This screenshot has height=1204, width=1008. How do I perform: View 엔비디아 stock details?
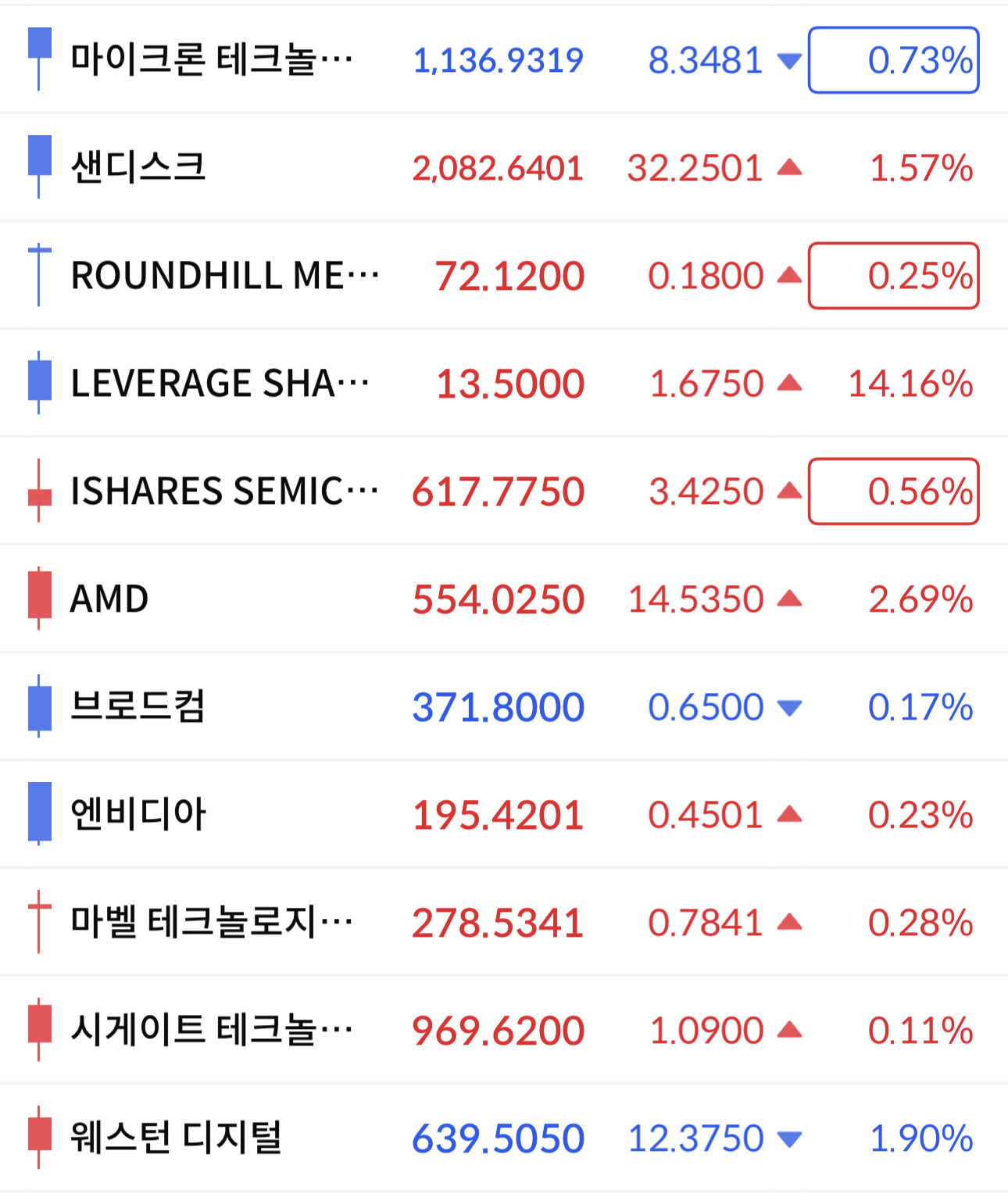504,814
